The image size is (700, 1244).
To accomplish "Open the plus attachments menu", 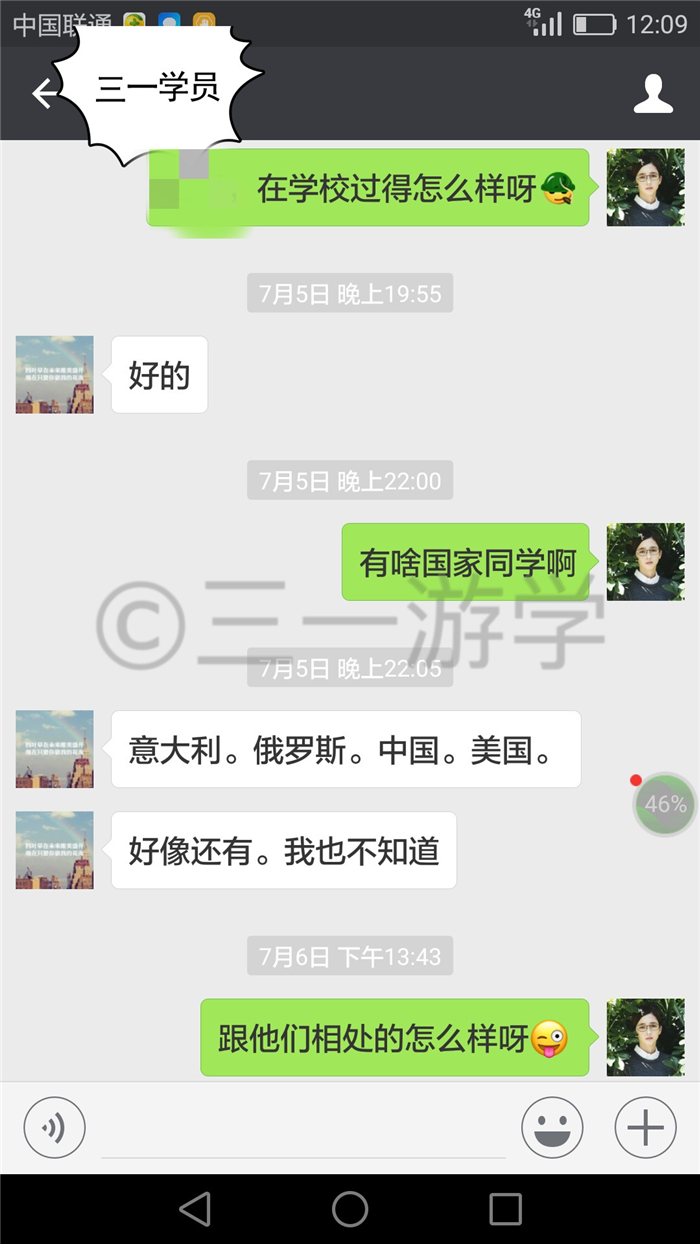I will 645,1128.
